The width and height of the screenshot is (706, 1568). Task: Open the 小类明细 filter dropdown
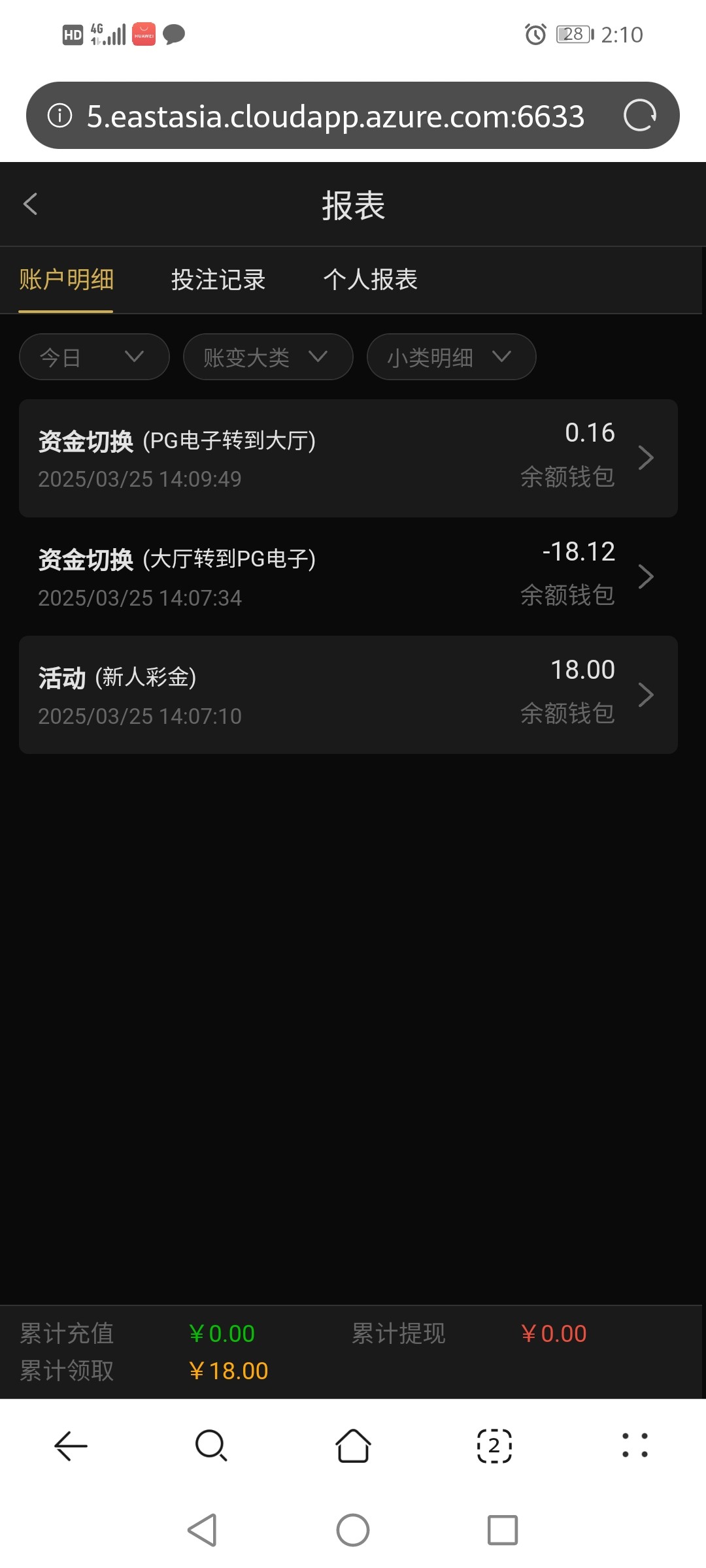(451, 357)
